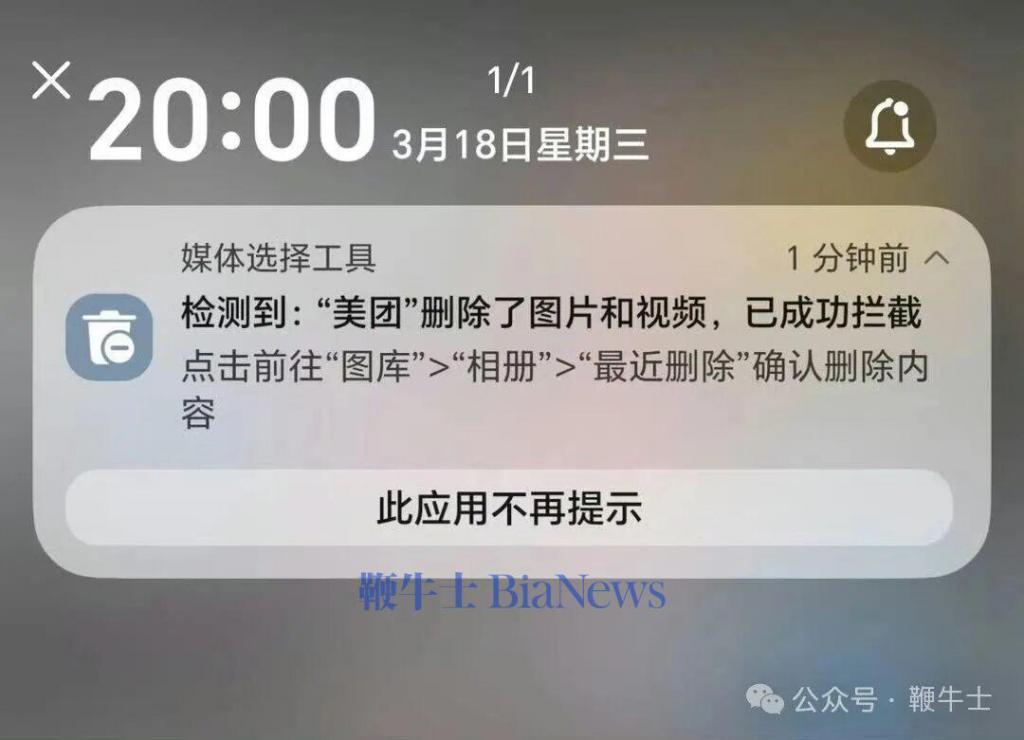Close the notification panel with the X
Screen dimensions: 1024x740
51,80
